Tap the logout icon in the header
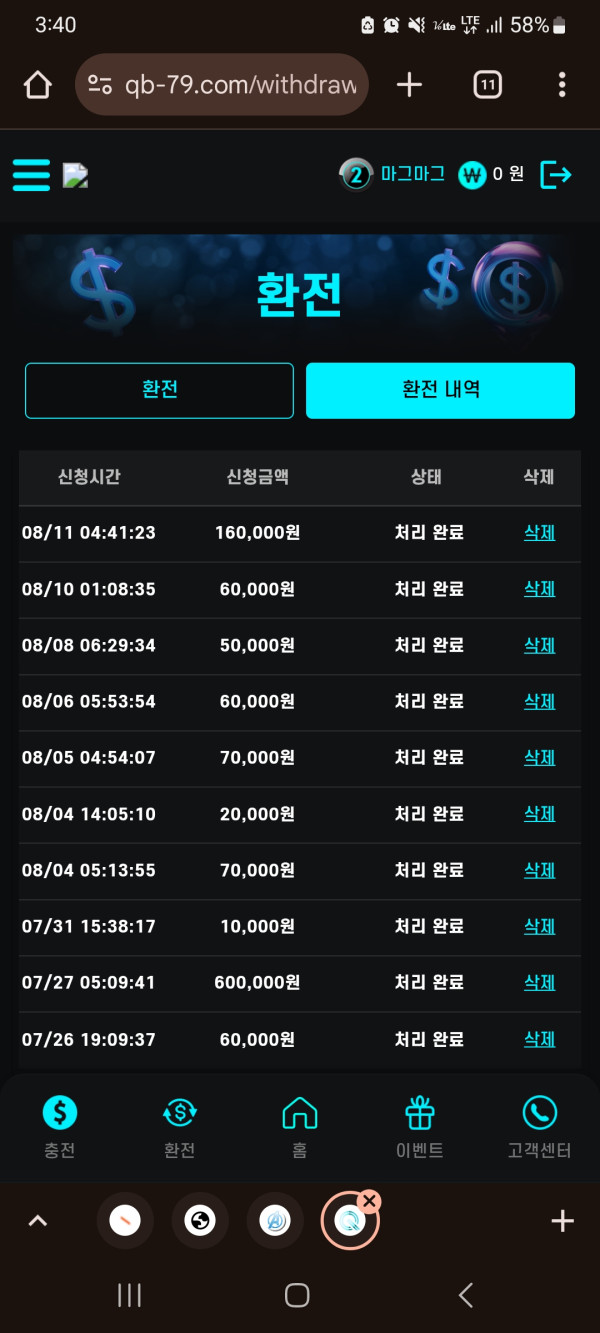 (x=555, y=175)
